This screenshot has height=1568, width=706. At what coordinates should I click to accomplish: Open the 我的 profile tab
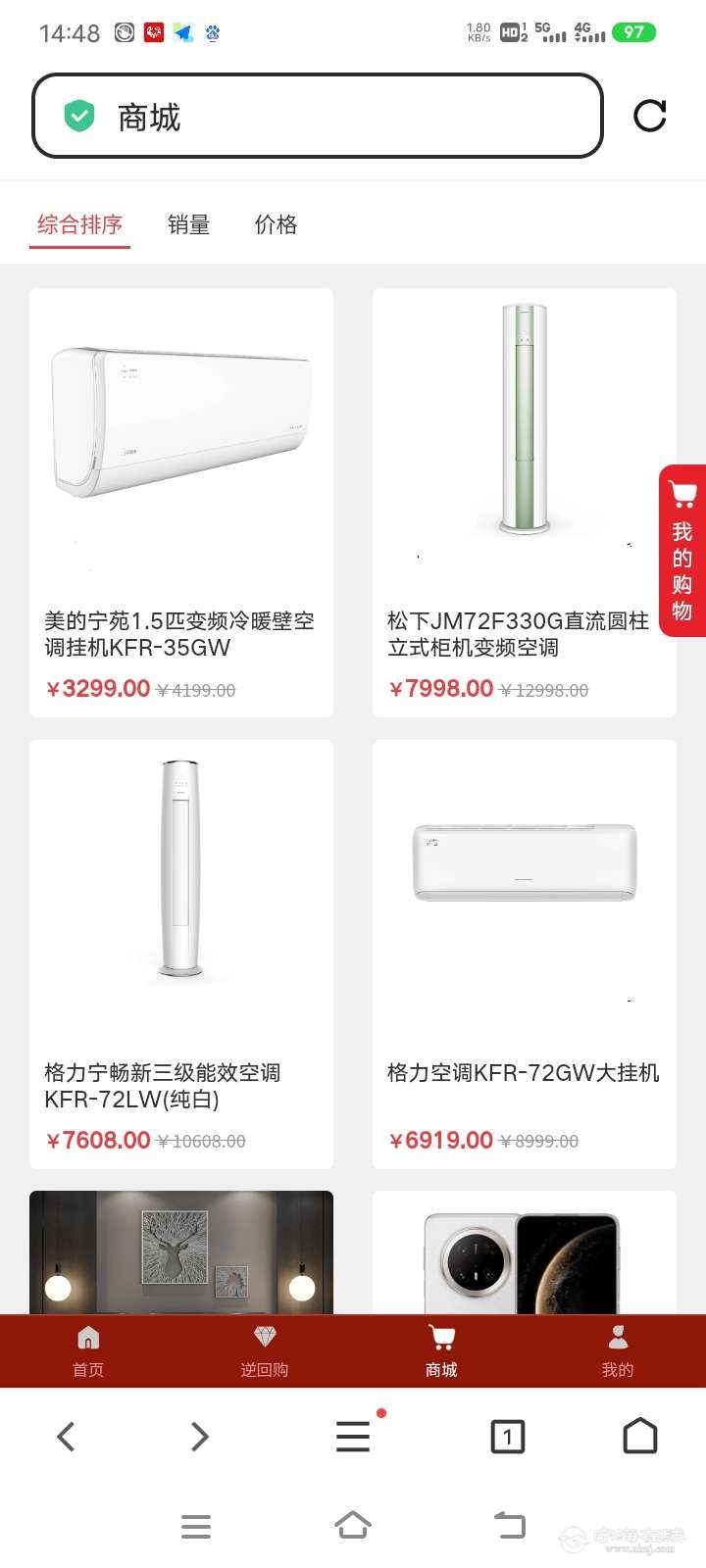click(x=618, y=1351)
